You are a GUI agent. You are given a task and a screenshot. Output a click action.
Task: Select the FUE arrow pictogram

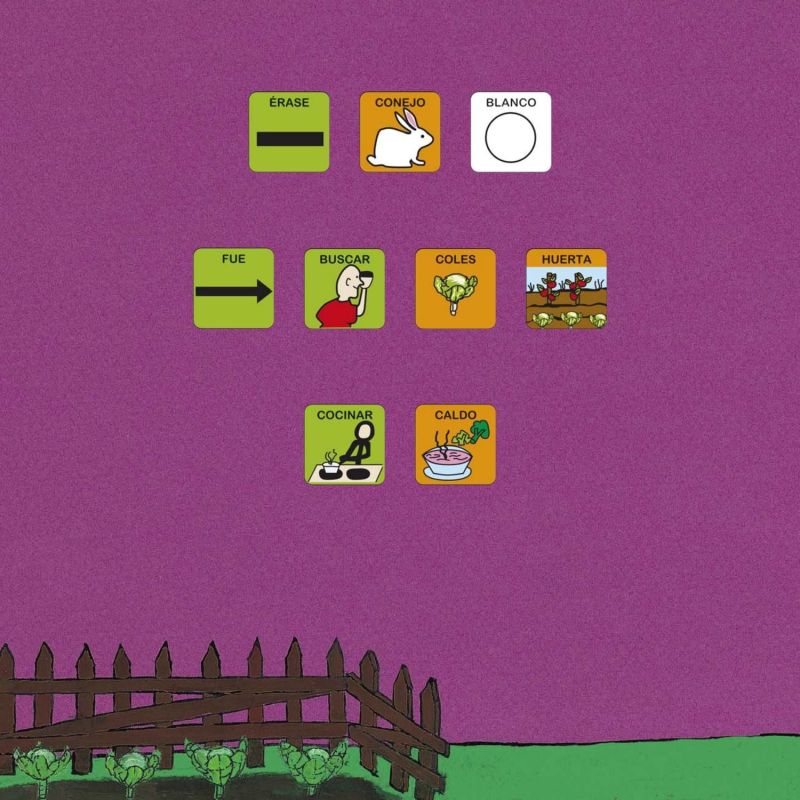[x=234, y=288]
